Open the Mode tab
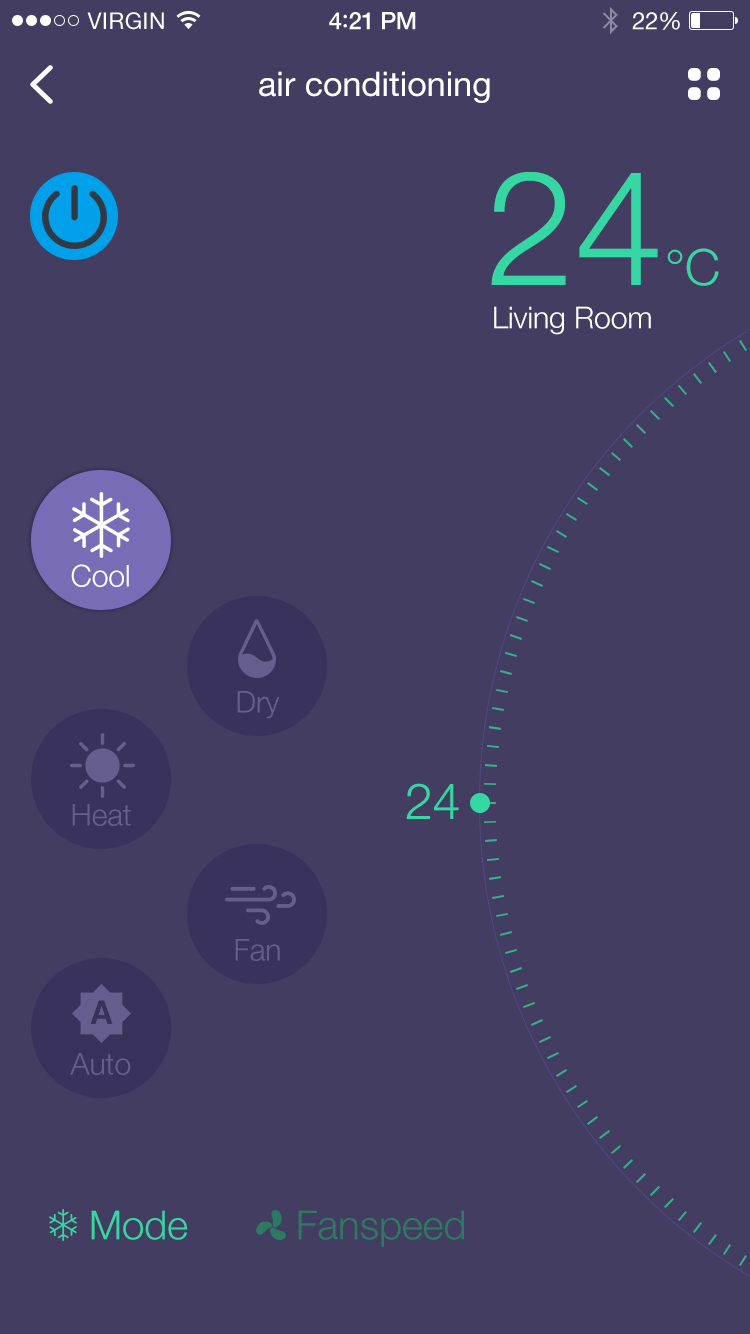This screenshot has width=750, height=1334. pos(118,1226)
